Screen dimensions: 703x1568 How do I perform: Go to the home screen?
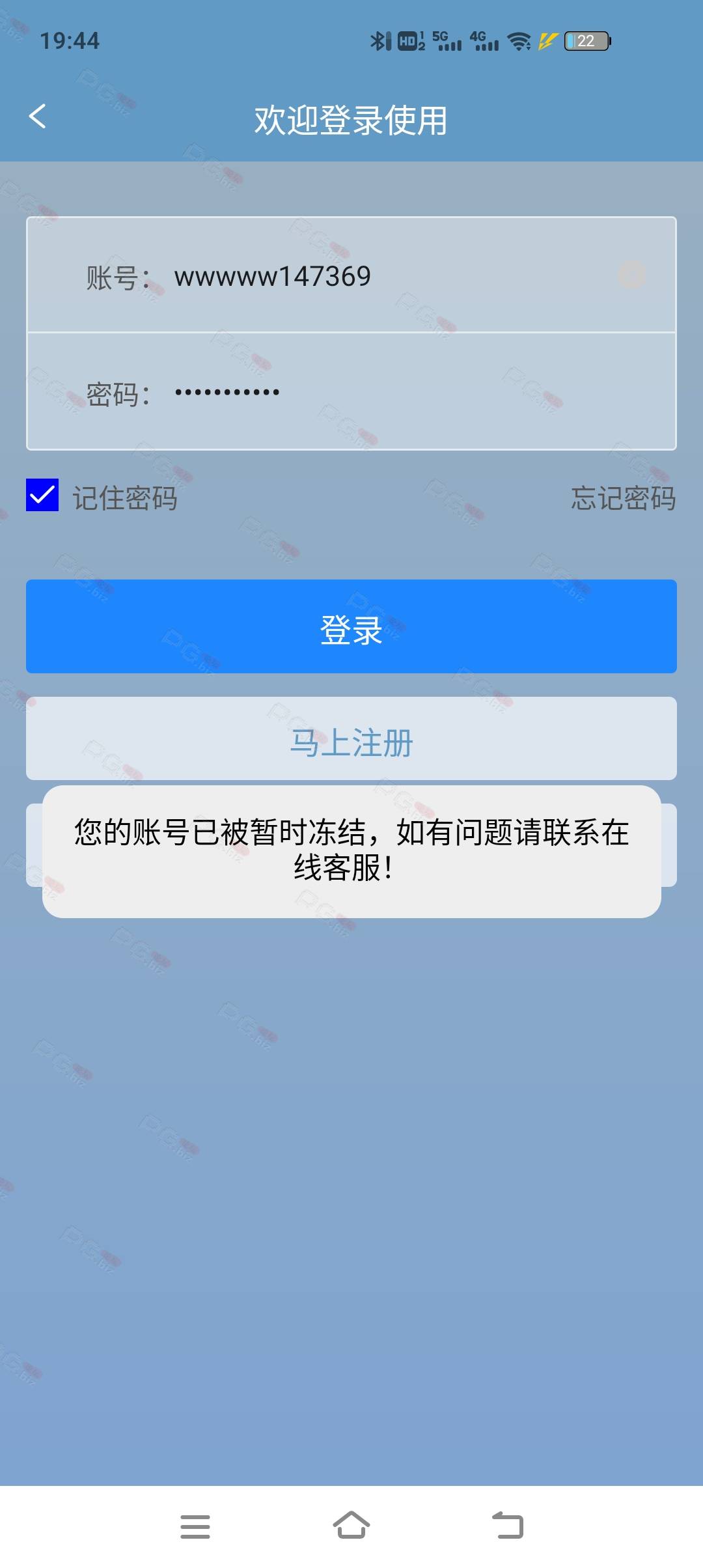(x=351, y=1525)
